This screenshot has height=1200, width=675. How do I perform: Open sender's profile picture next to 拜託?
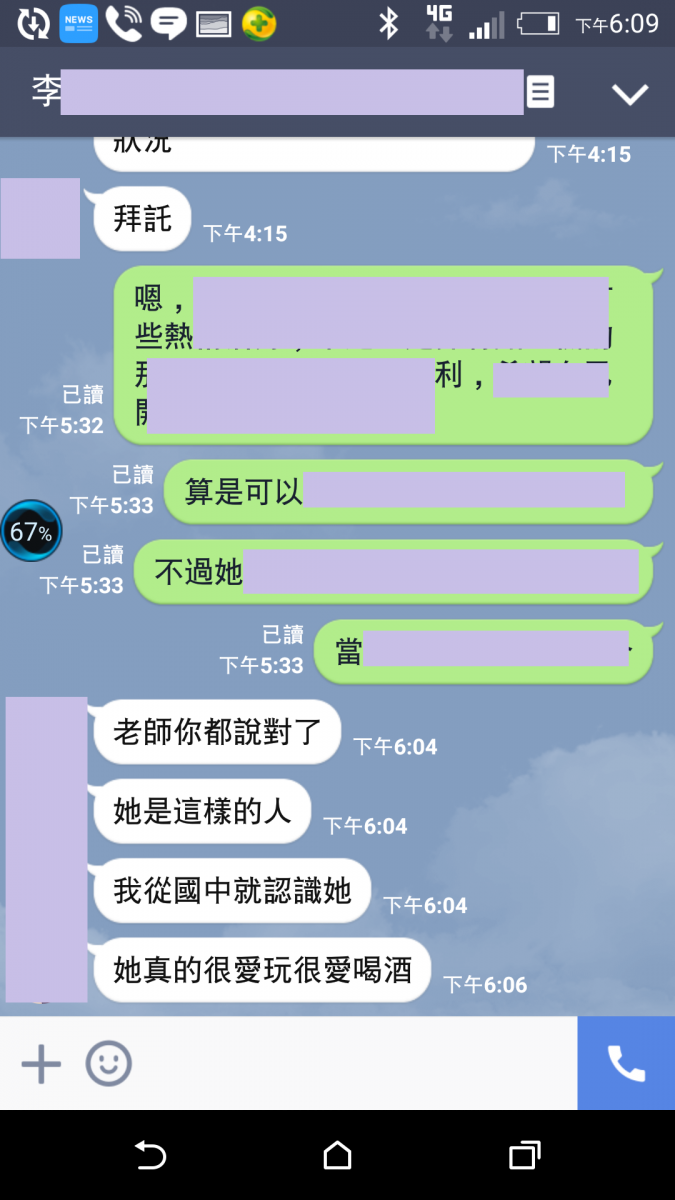(40, 219)
